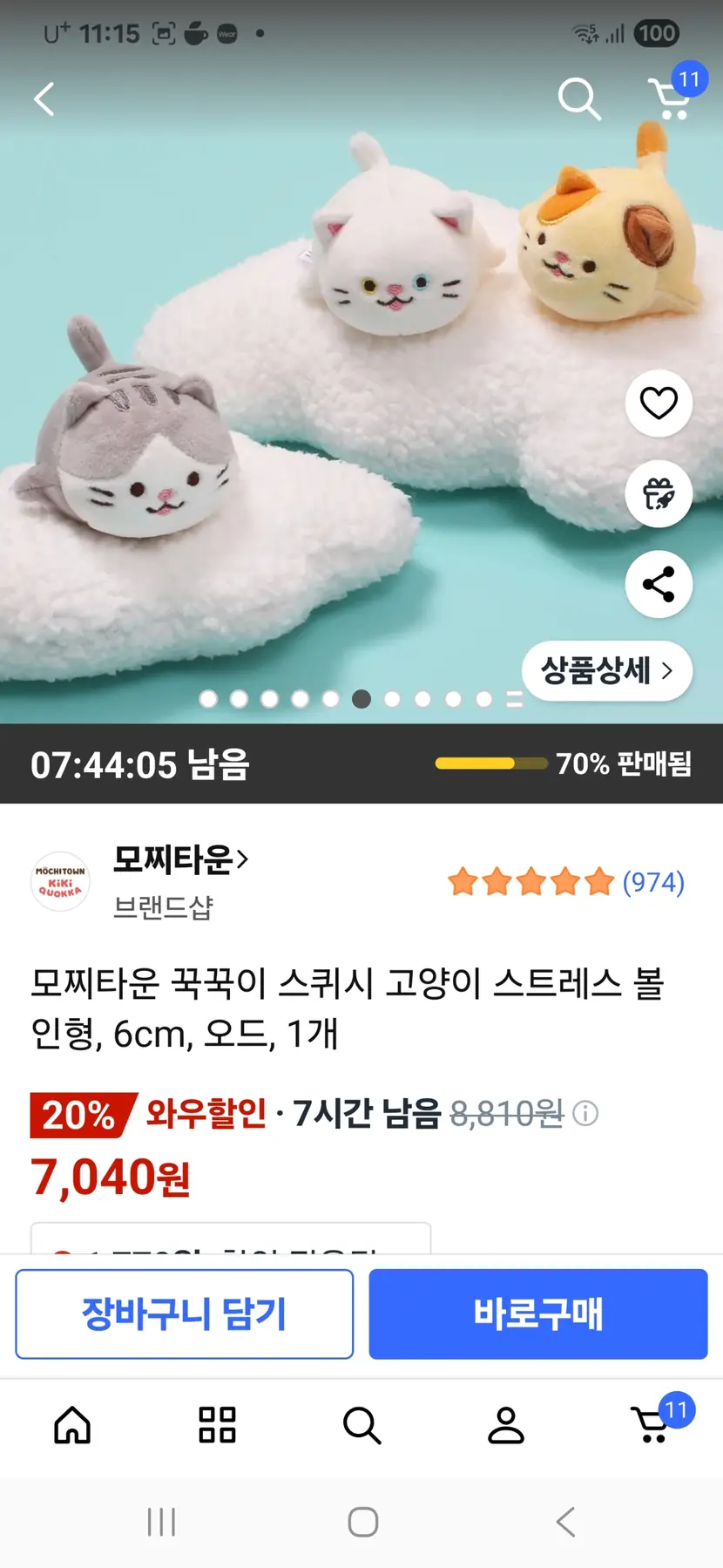Switch to the bottom search tab
This screenshot has height=1568, width=723.
[x=361, y=1425]
